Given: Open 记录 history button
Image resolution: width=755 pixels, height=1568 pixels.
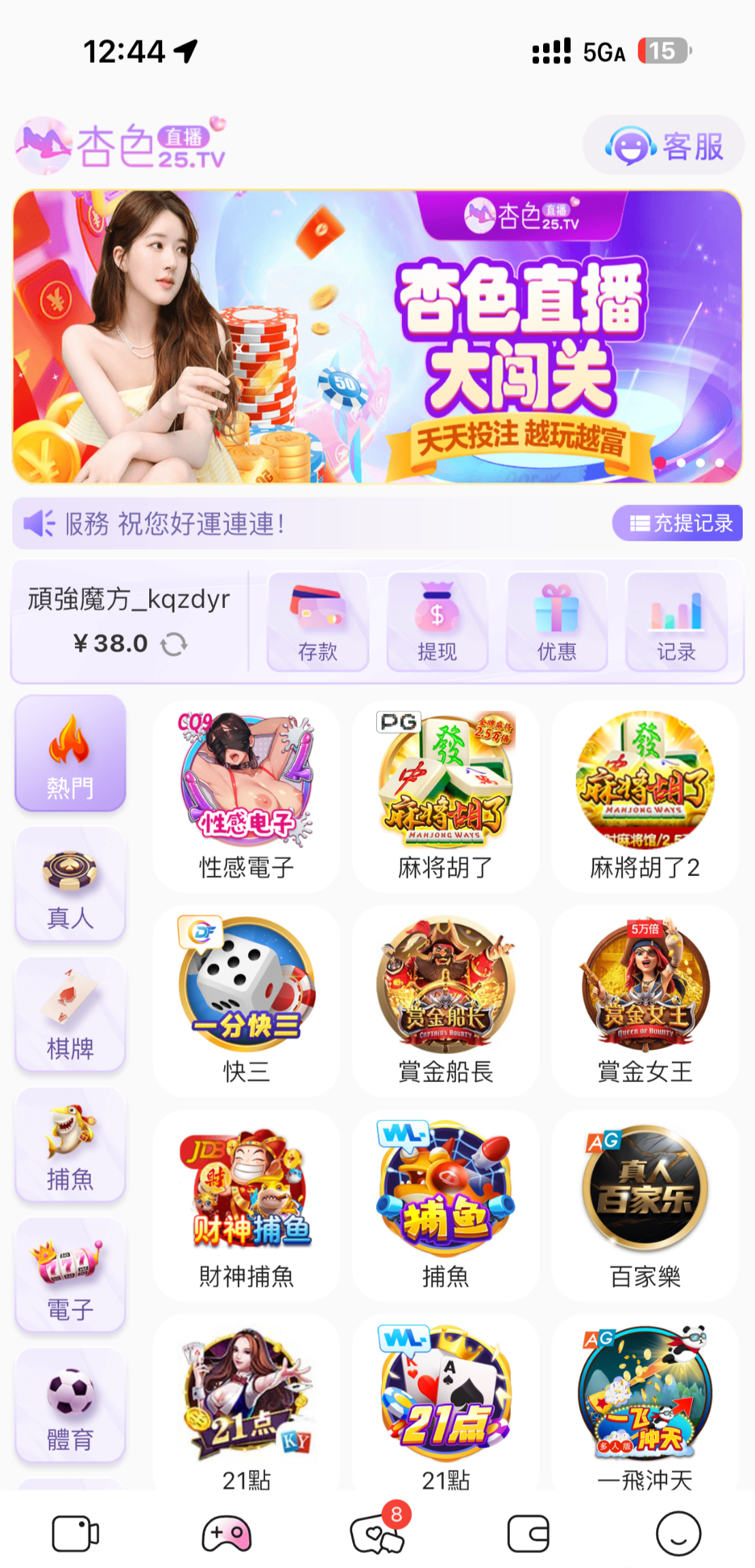Looking at the screenshot, I should click(x=676, y=622).
